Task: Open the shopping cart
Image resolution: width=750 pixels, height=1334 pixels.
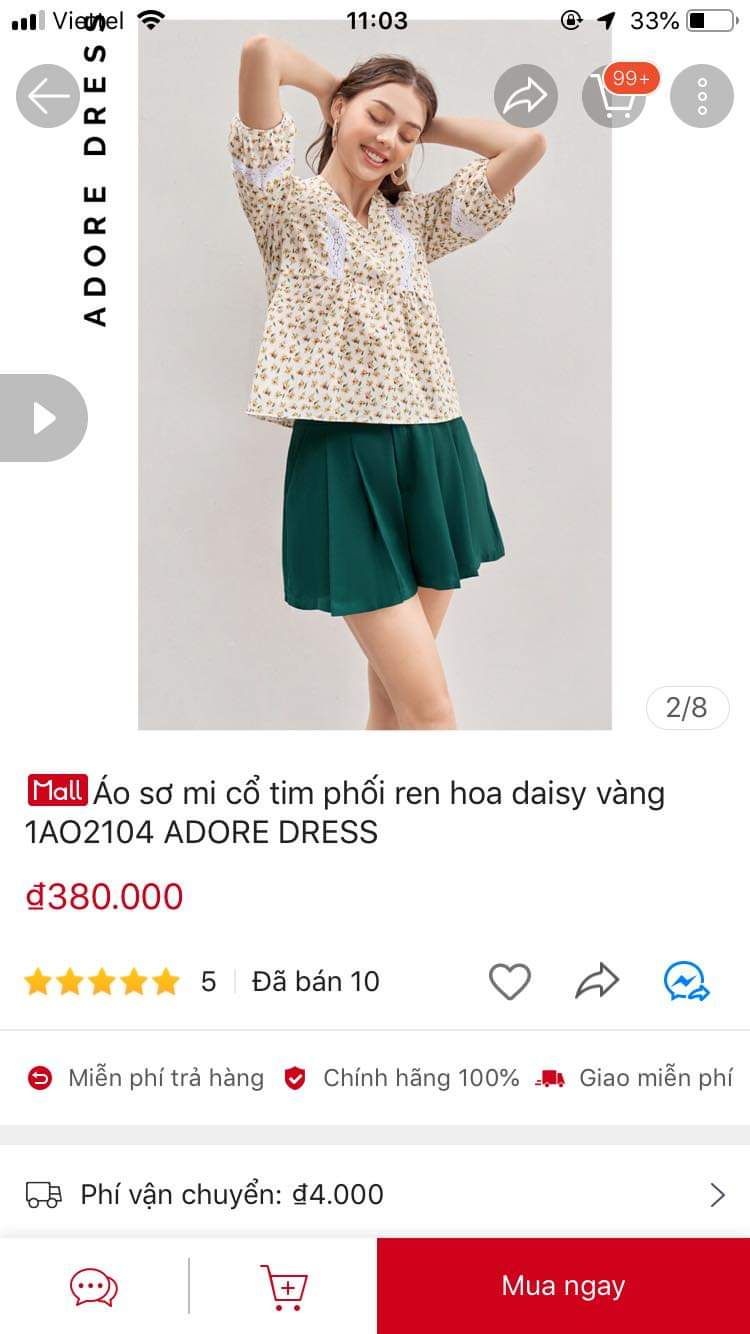Action: [614, 97]
